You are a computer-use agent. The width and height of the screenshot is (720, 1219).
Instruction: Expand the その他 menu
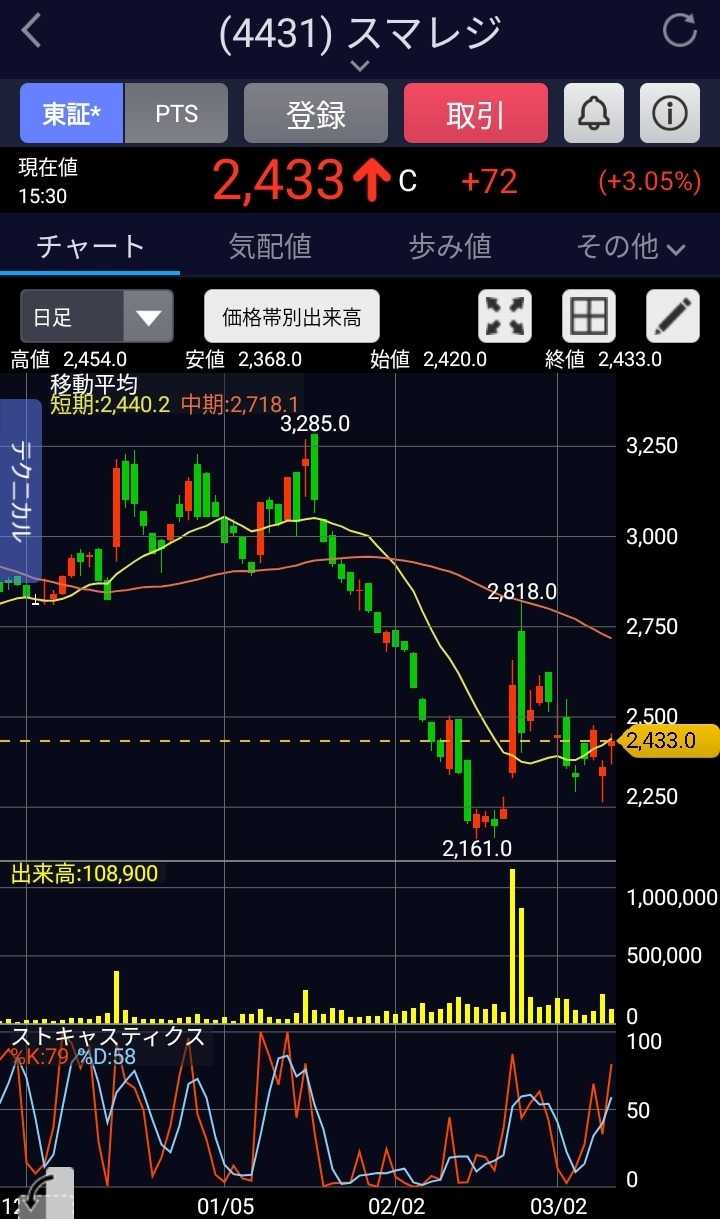[x=630, y=246]
